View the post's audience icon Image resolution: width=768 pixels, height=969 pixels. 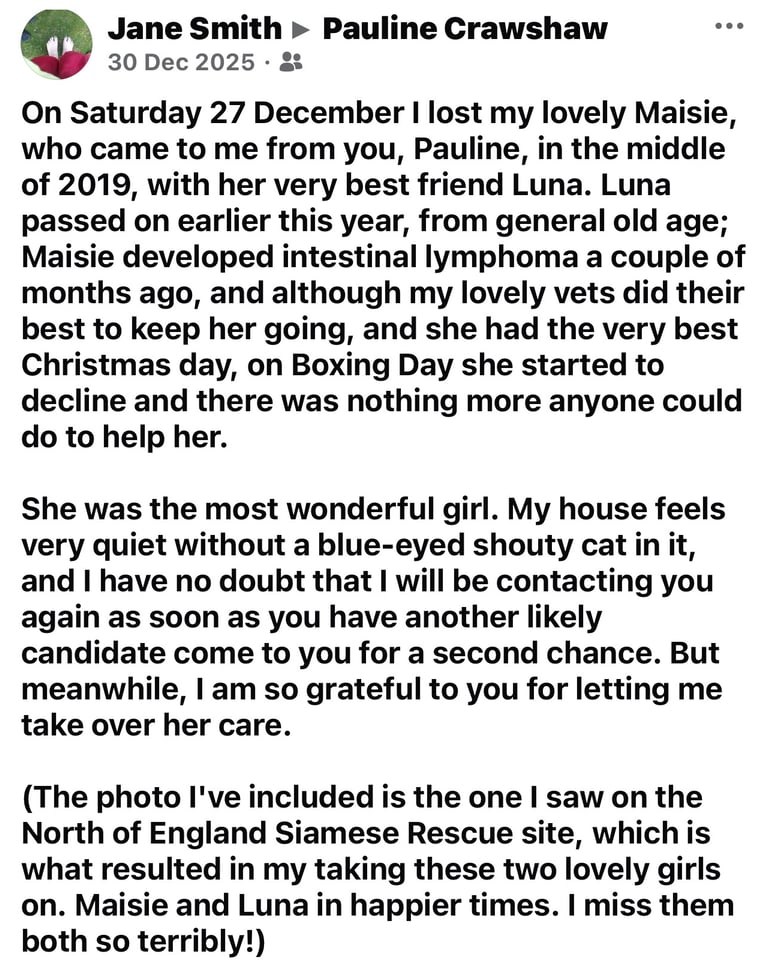[291, 62]
